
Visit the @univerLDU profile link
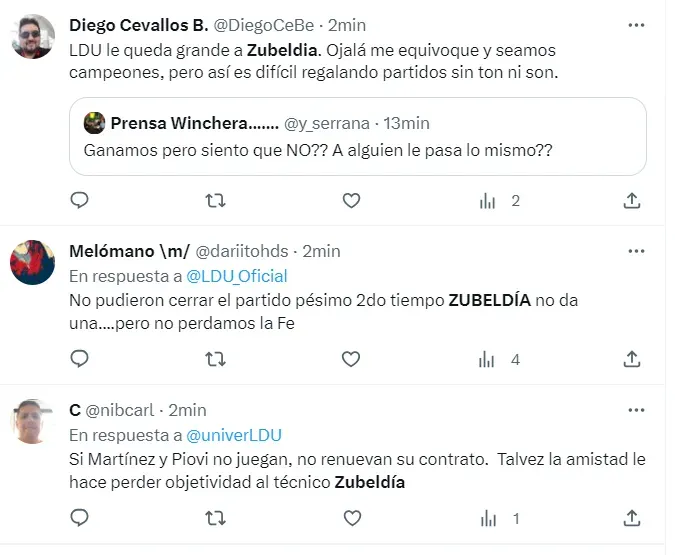point(235,435)
